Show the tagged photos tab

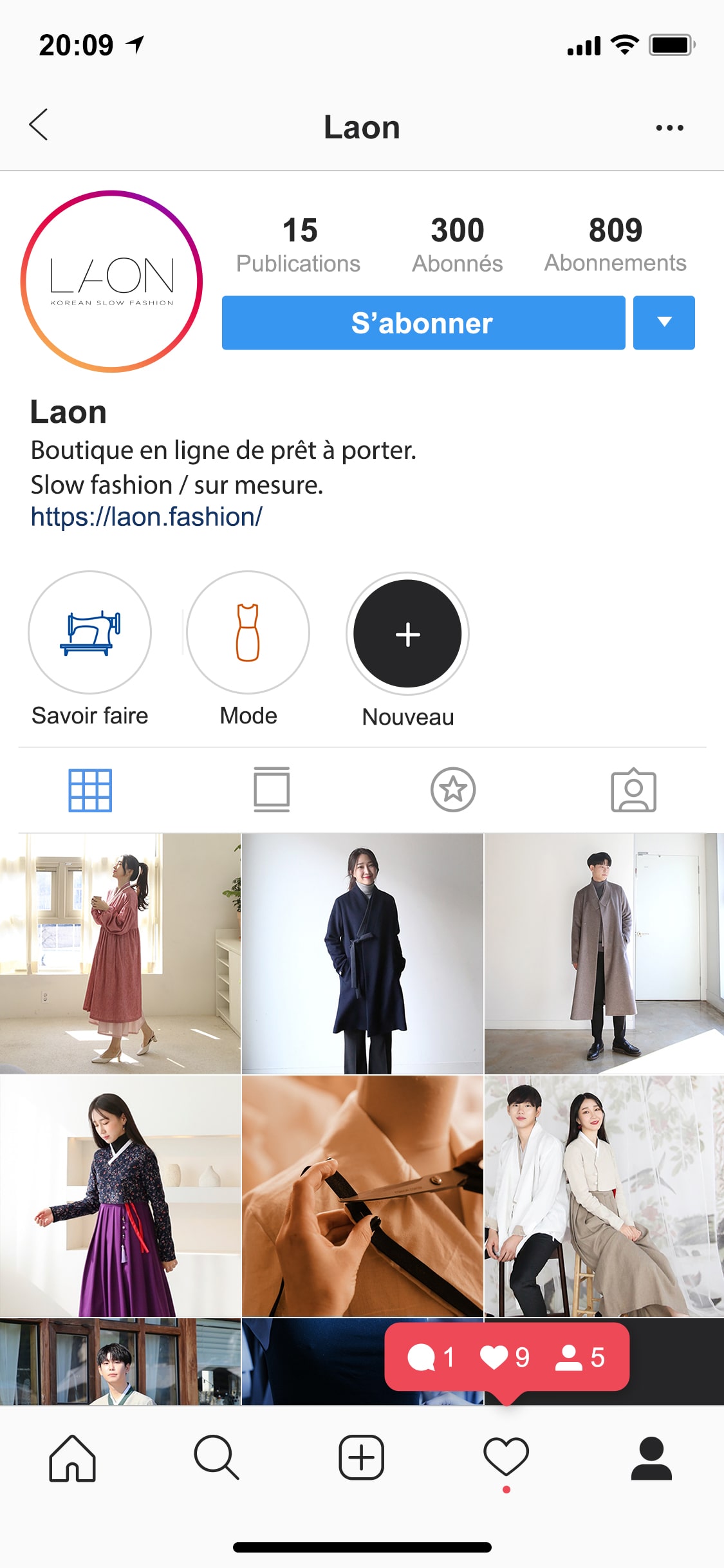click(633, 790)
